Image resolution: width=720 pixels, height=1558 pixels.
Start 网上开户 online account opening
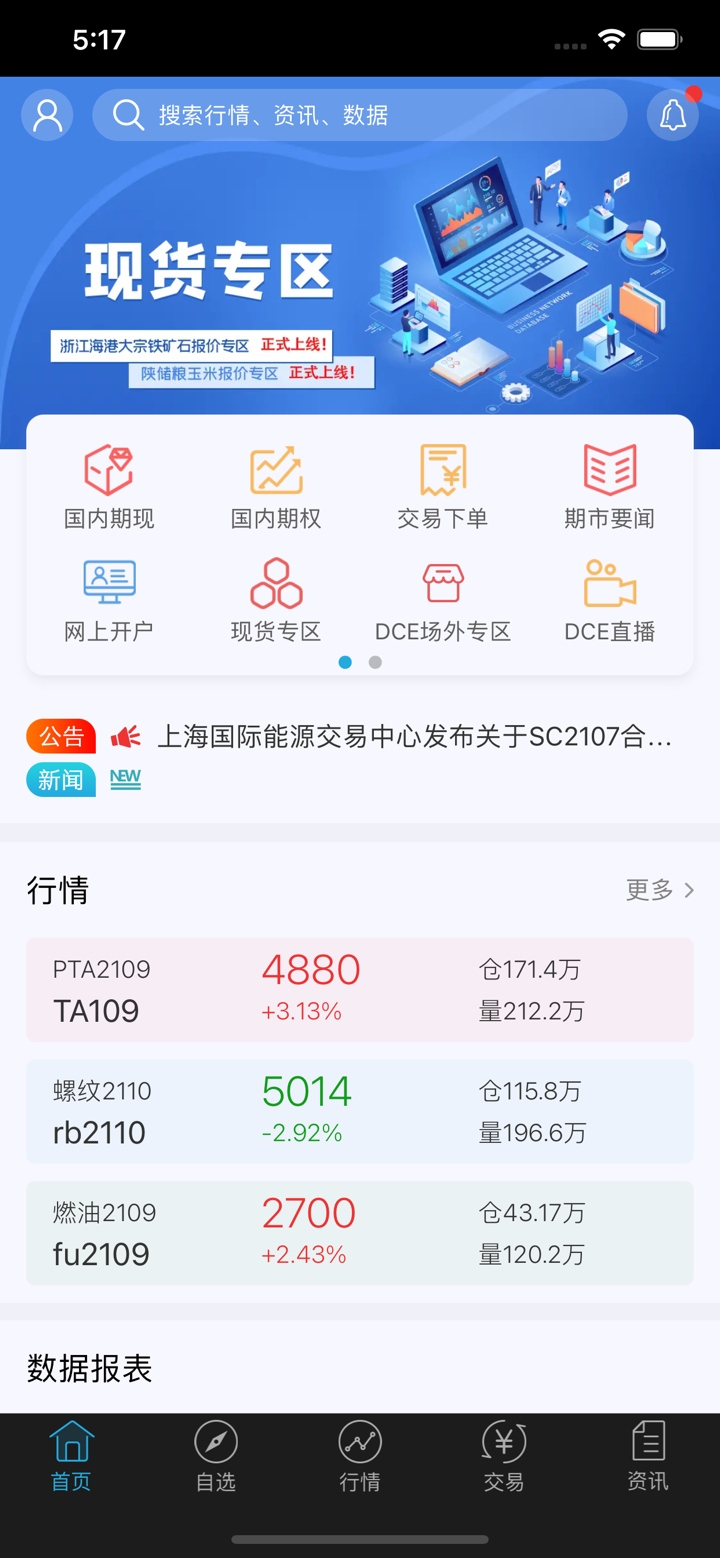109,600
